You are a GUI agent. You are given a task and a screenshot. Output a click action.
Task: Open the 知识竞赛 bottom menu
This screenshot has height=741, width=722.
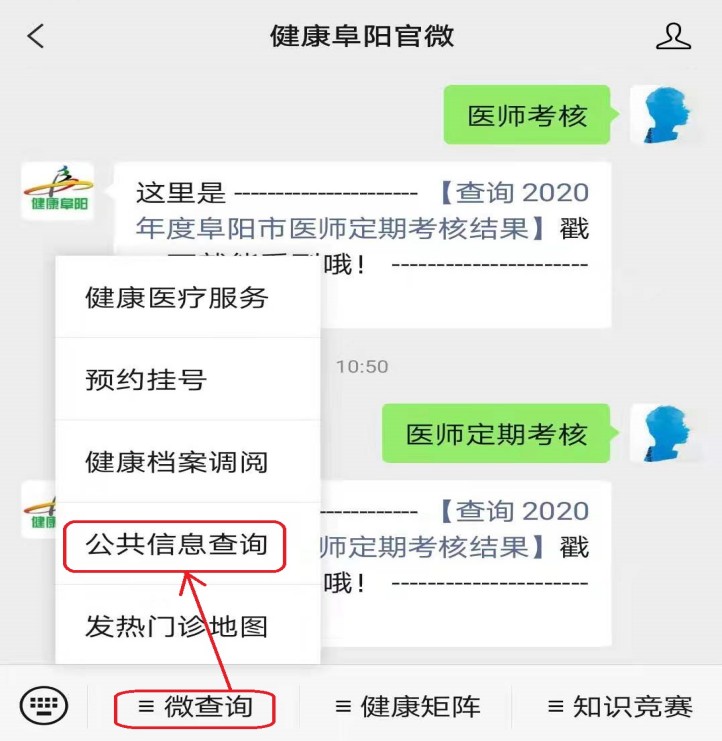point(620,707)
